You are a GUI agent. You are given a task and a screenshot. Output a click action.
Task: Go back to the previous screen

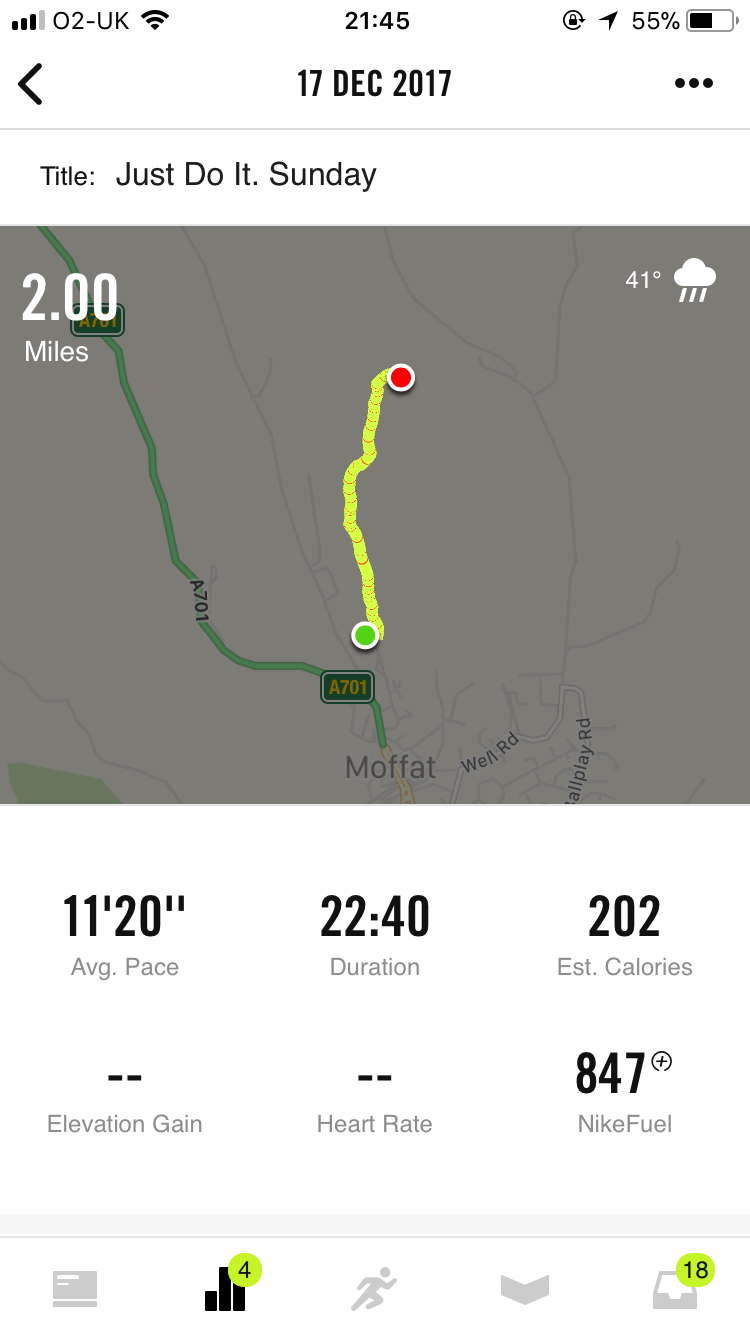coord(32,84)
